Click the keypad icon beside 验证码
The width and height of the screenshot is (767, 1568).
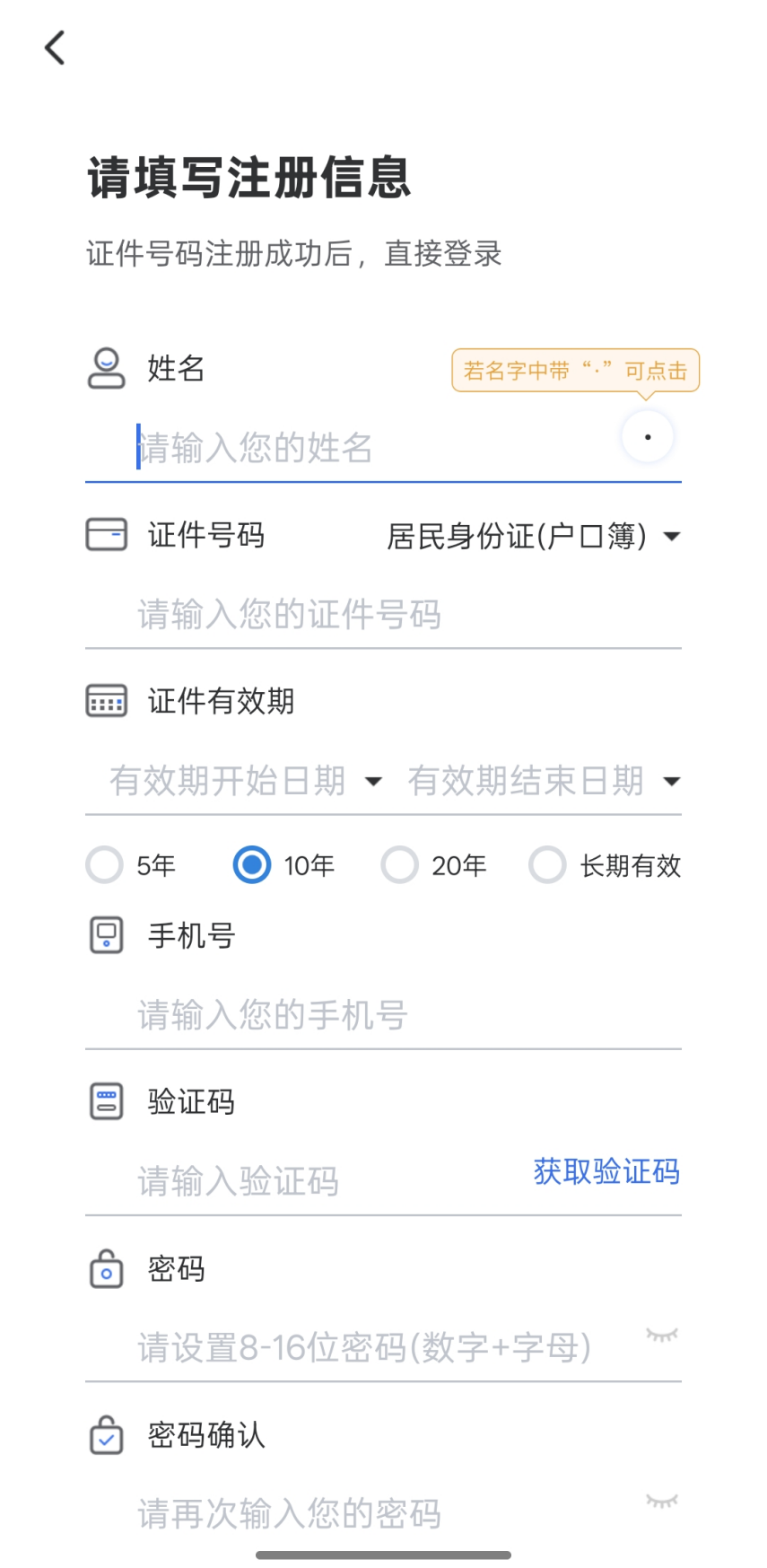(106, 1101)
